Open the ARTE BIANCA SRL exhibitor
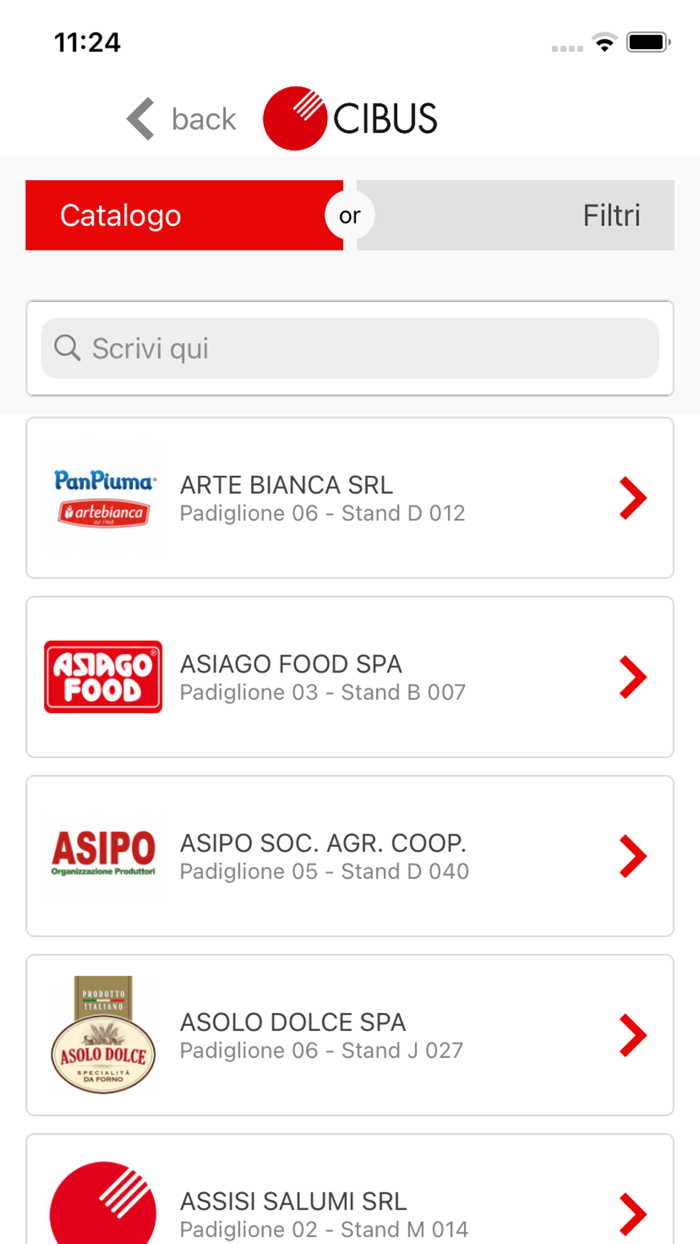The width and height of the screenshot is (700, 1244). pyautogui.click(x=350, y=498)
